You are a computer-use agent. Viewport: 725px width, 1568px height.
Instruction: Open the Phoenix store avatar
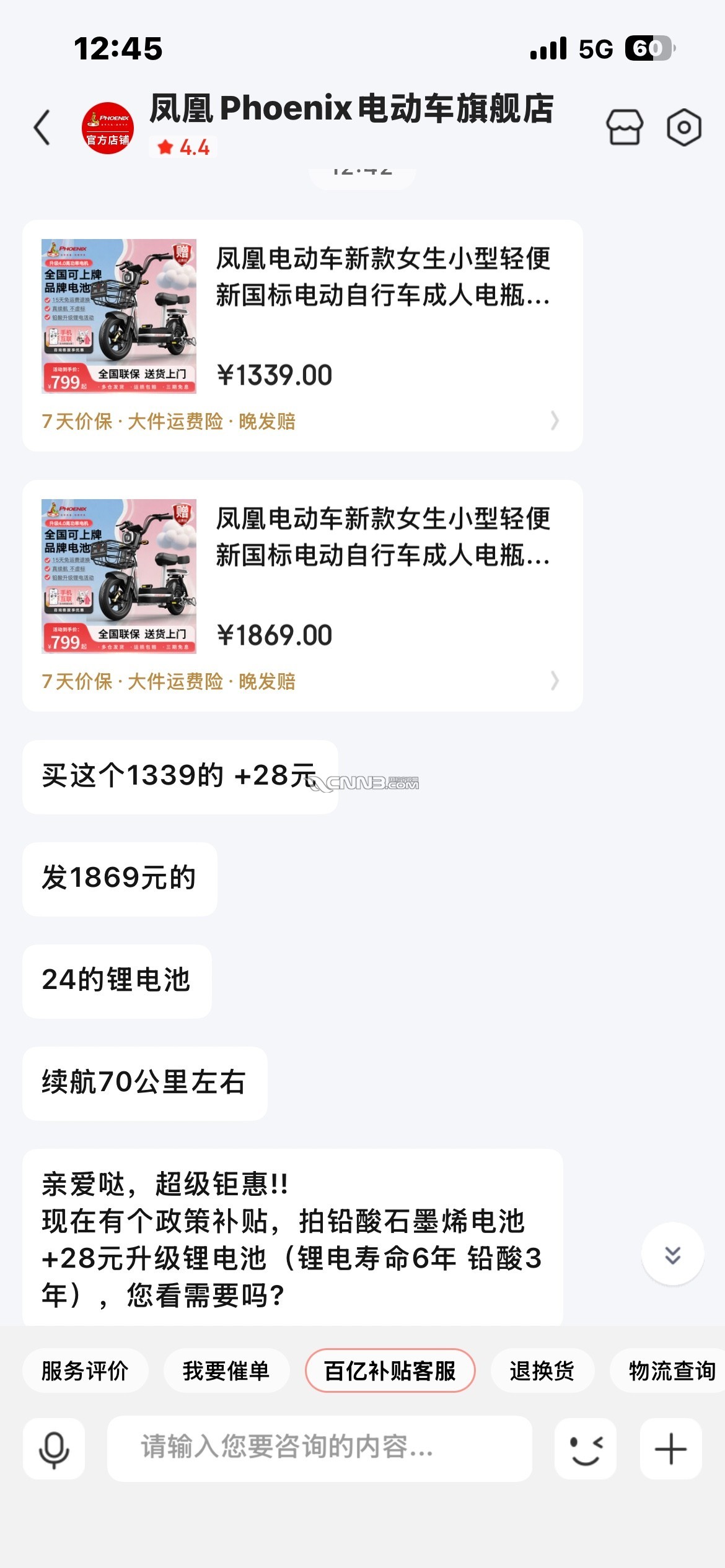click(x=108, y=128)
